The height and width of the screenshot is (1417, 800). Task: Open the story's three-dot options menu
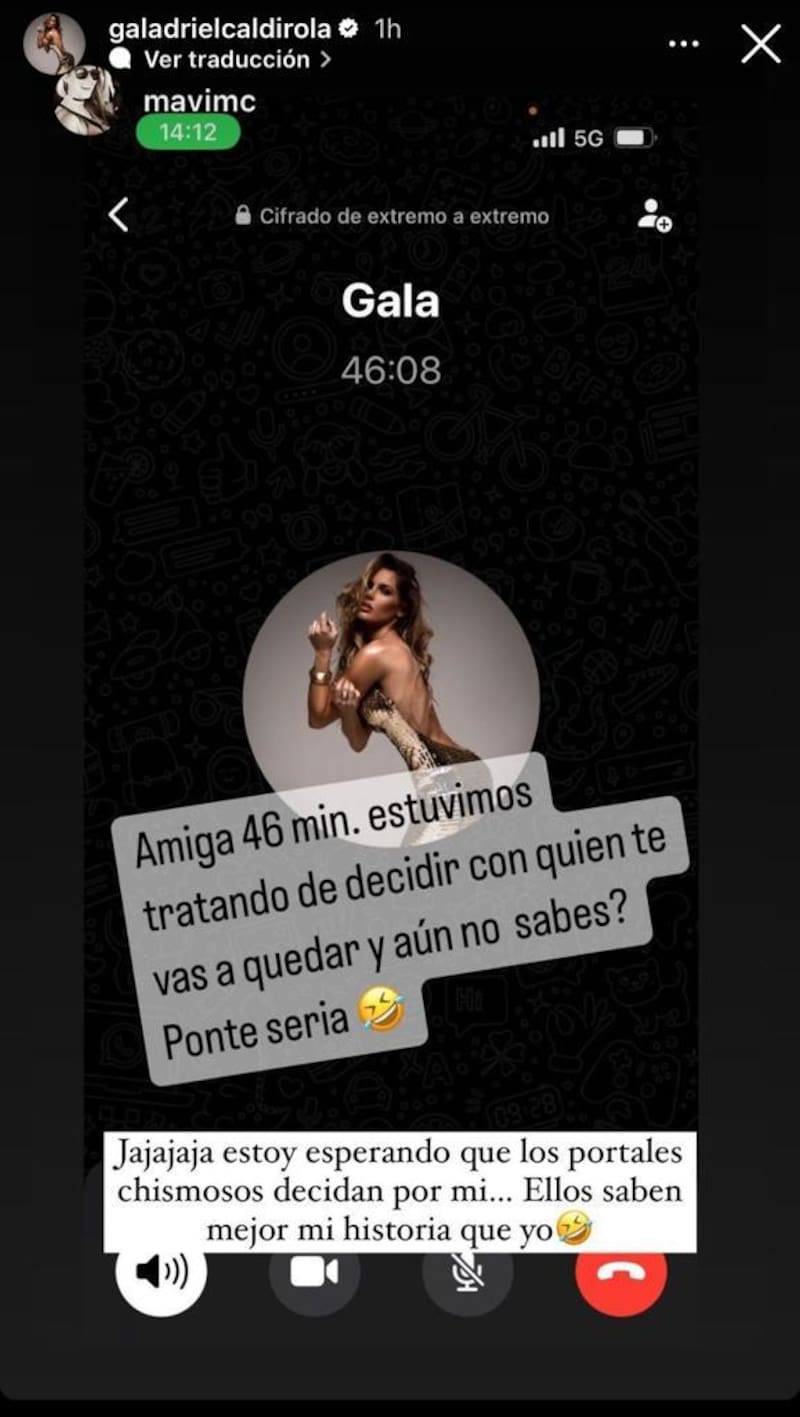[684, 45]
